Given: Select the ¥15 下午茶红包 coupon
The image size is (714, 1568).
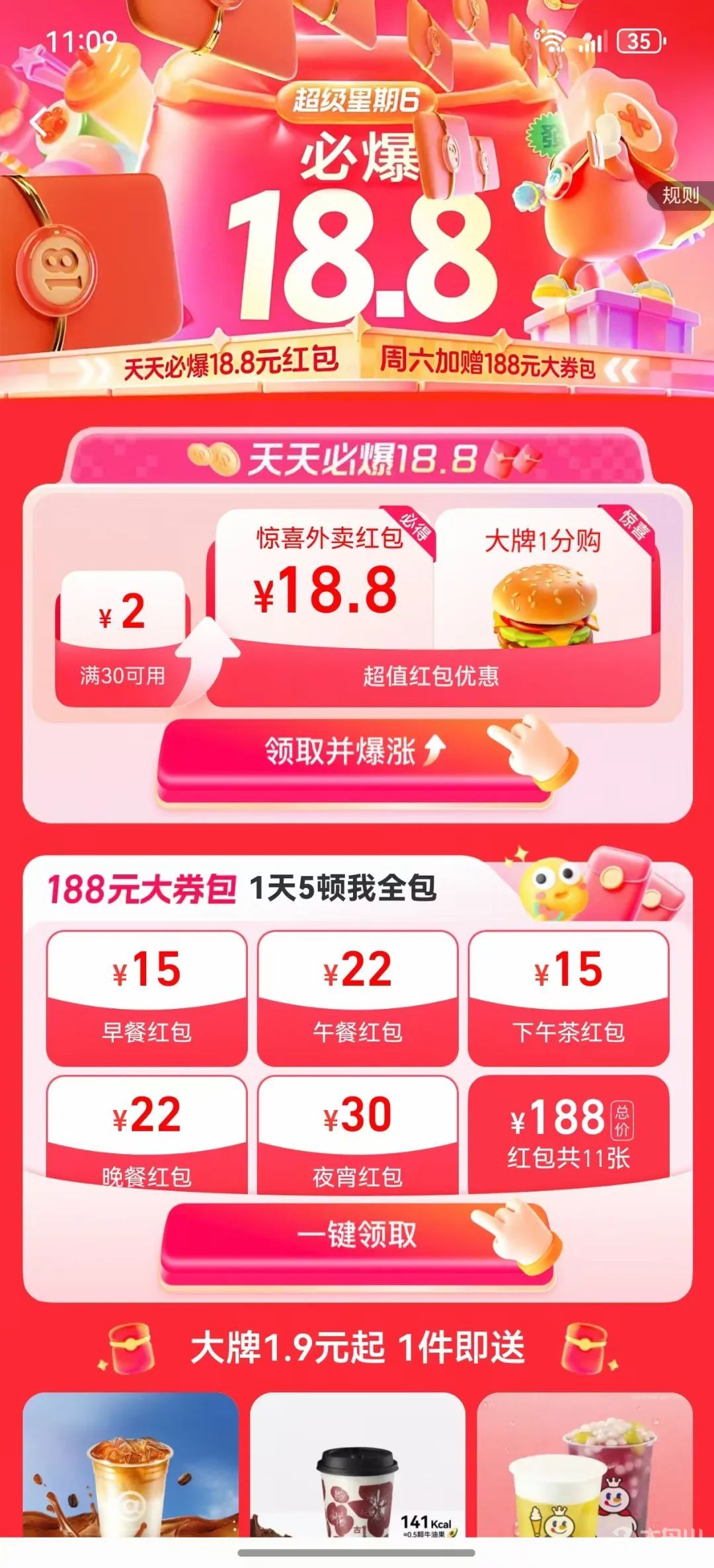Looking at the screenshot, I should pyautogui.click(x=569, y=998).
